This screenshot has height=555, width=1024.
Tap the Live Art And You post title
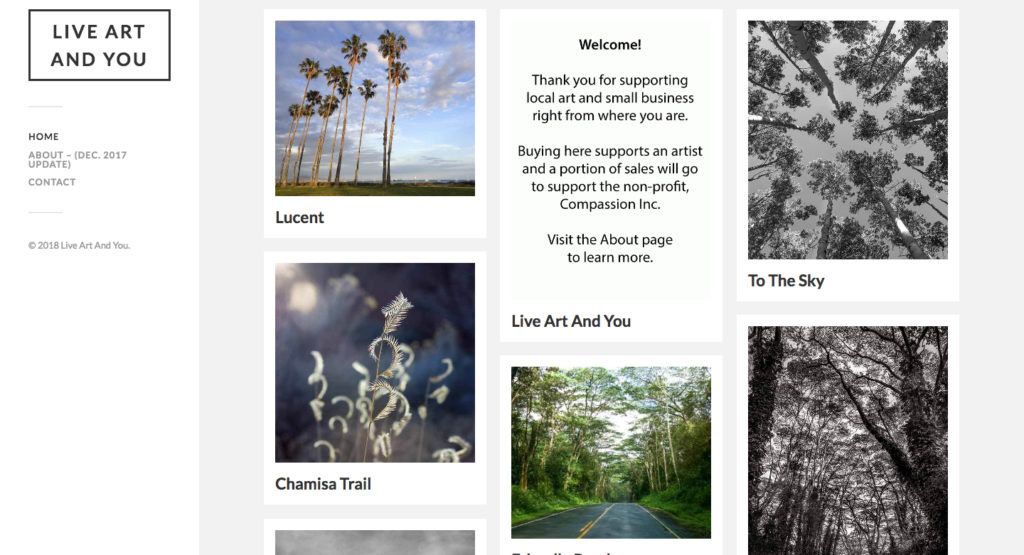tap(571, 321)
